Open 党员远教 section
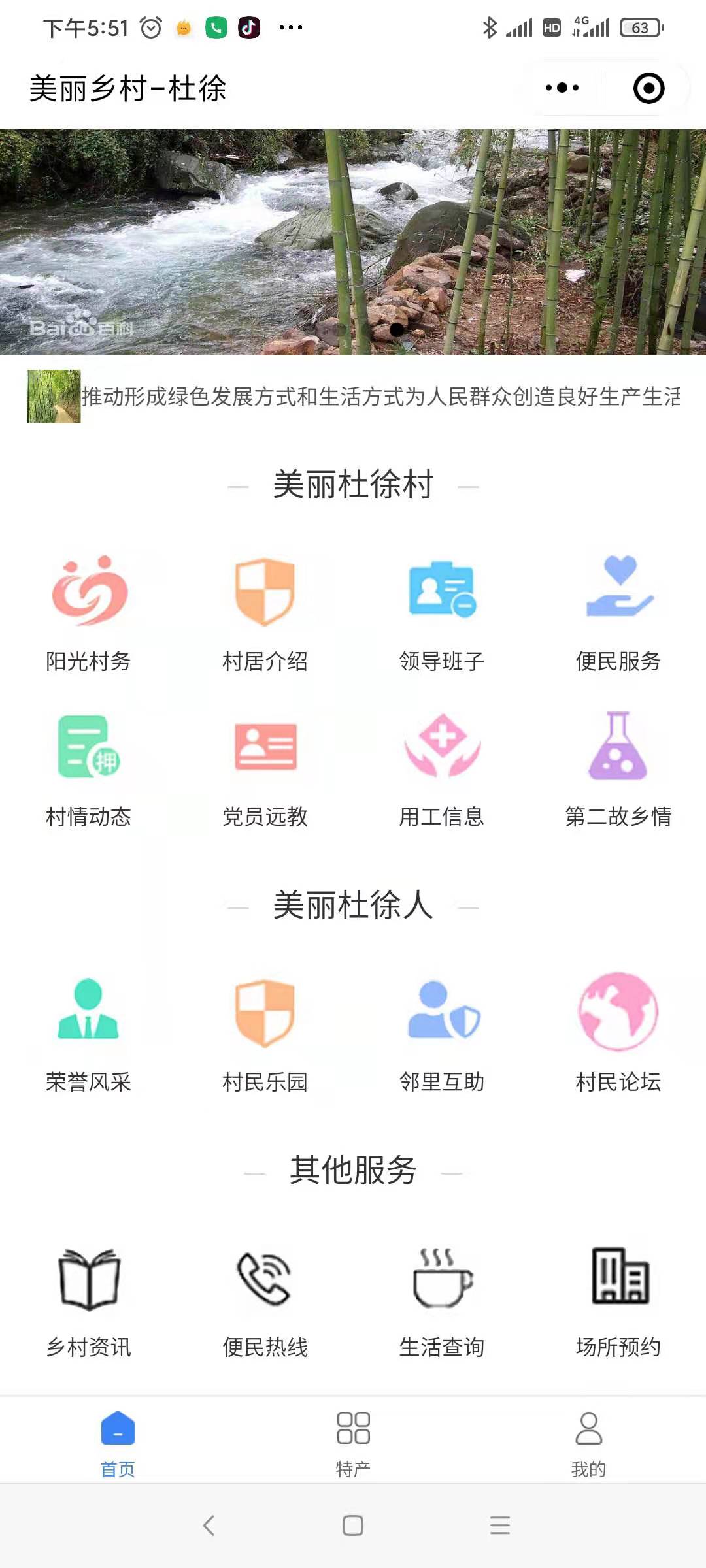 point(265,768)
